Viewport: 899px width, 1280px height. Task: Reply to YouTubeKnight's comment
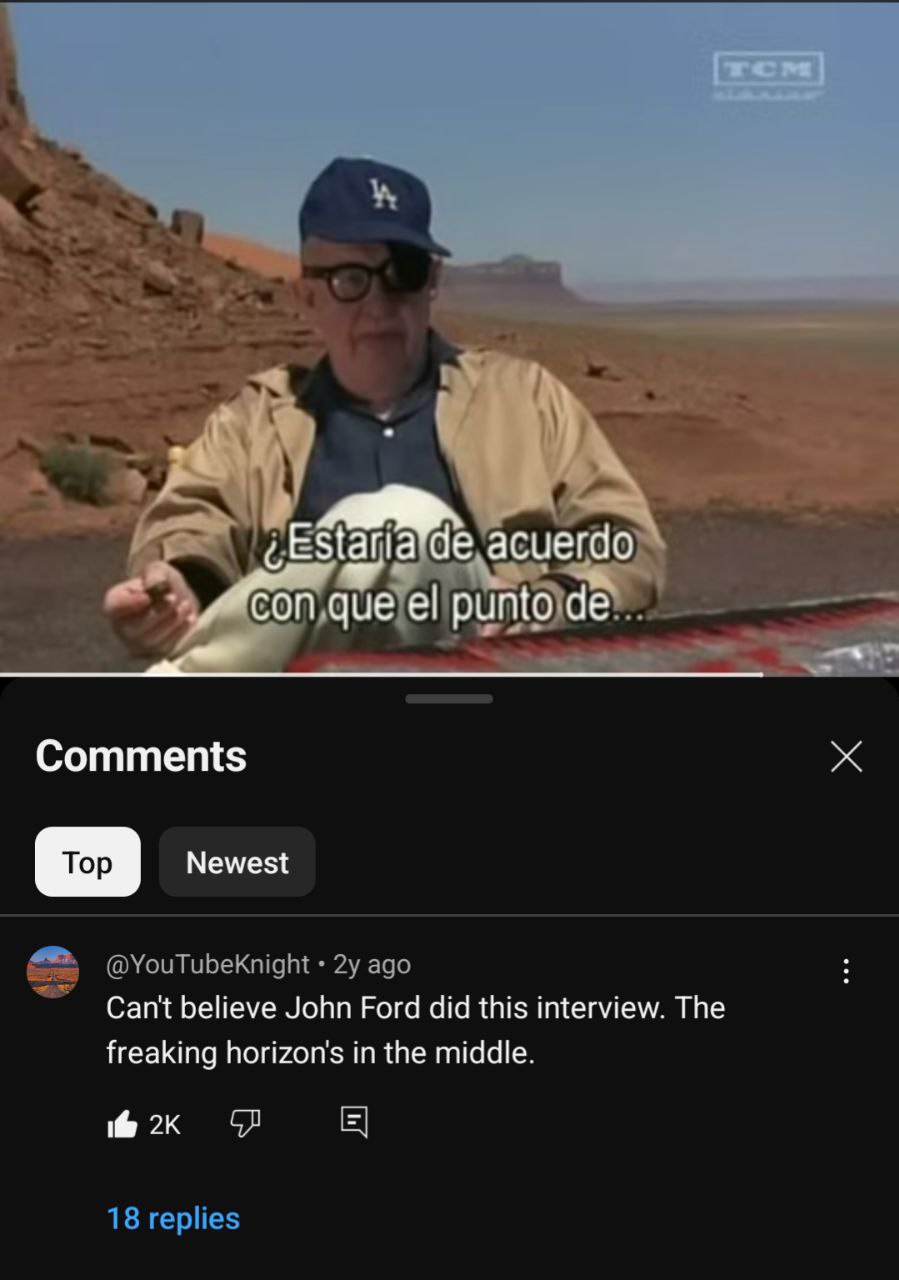[x=354, y=1122]
